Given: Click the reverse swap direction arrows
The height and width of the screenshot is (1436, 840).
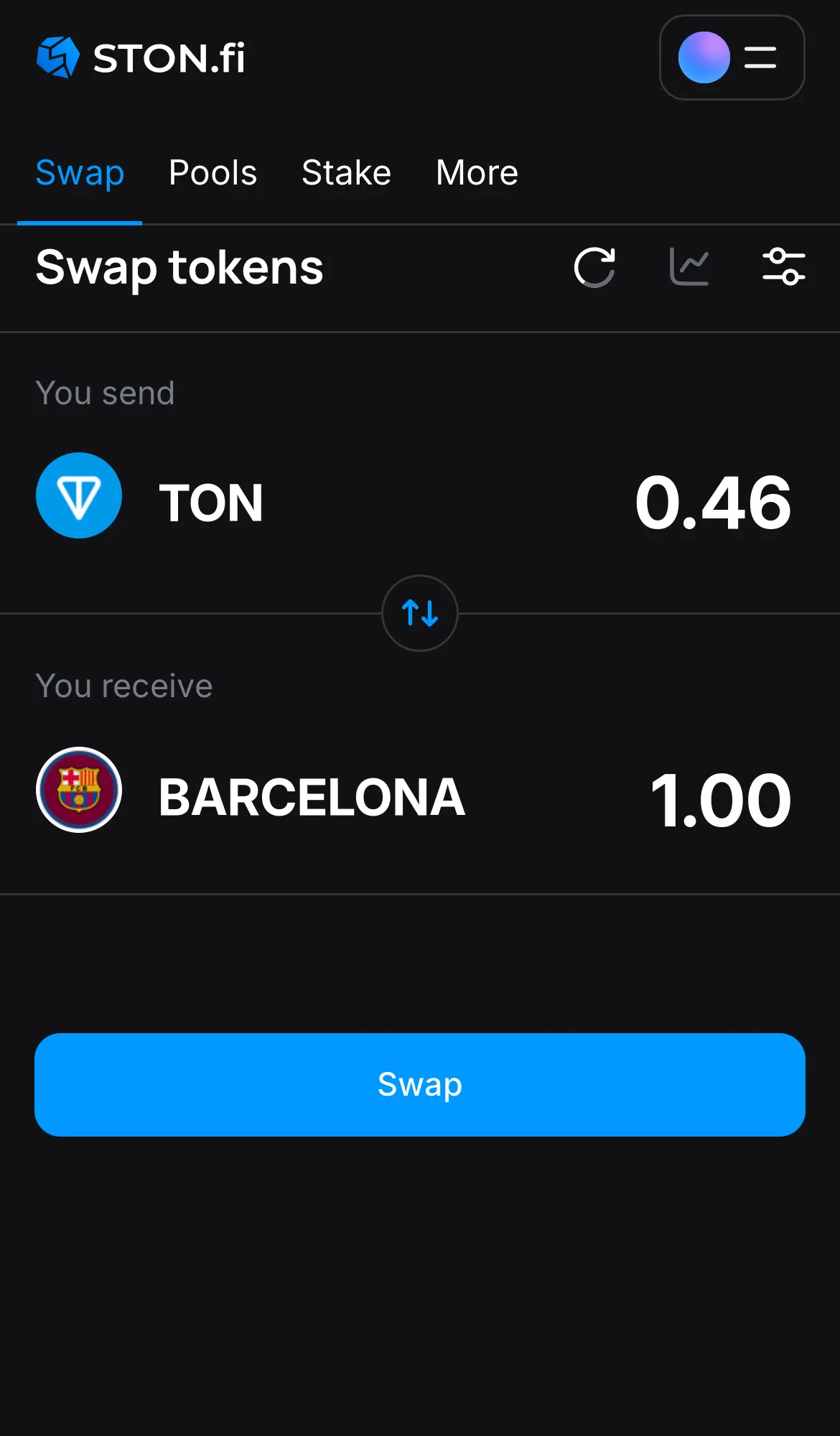Looking at the screenshot, I should pos(420,614).
